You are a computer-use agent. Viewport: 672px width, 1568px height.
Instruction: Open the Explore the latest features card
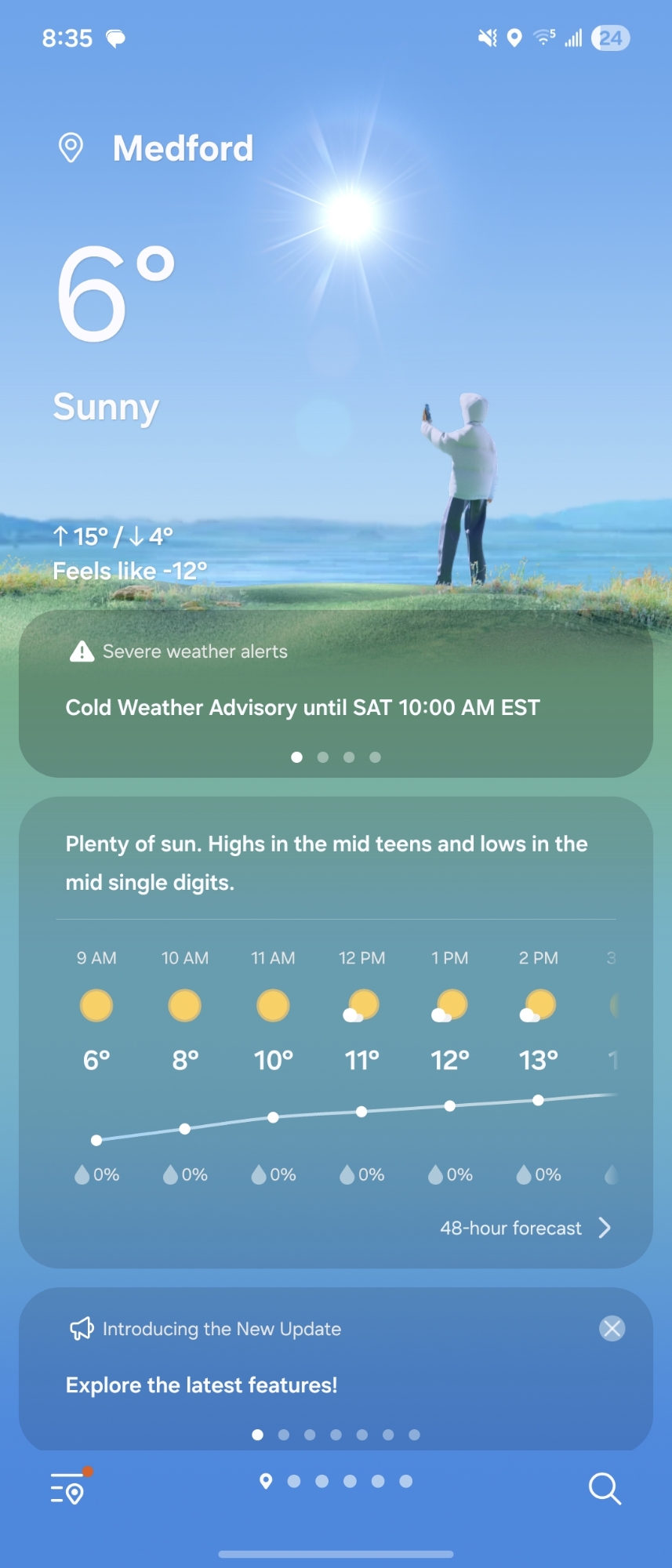click(x=202, y=1385)
